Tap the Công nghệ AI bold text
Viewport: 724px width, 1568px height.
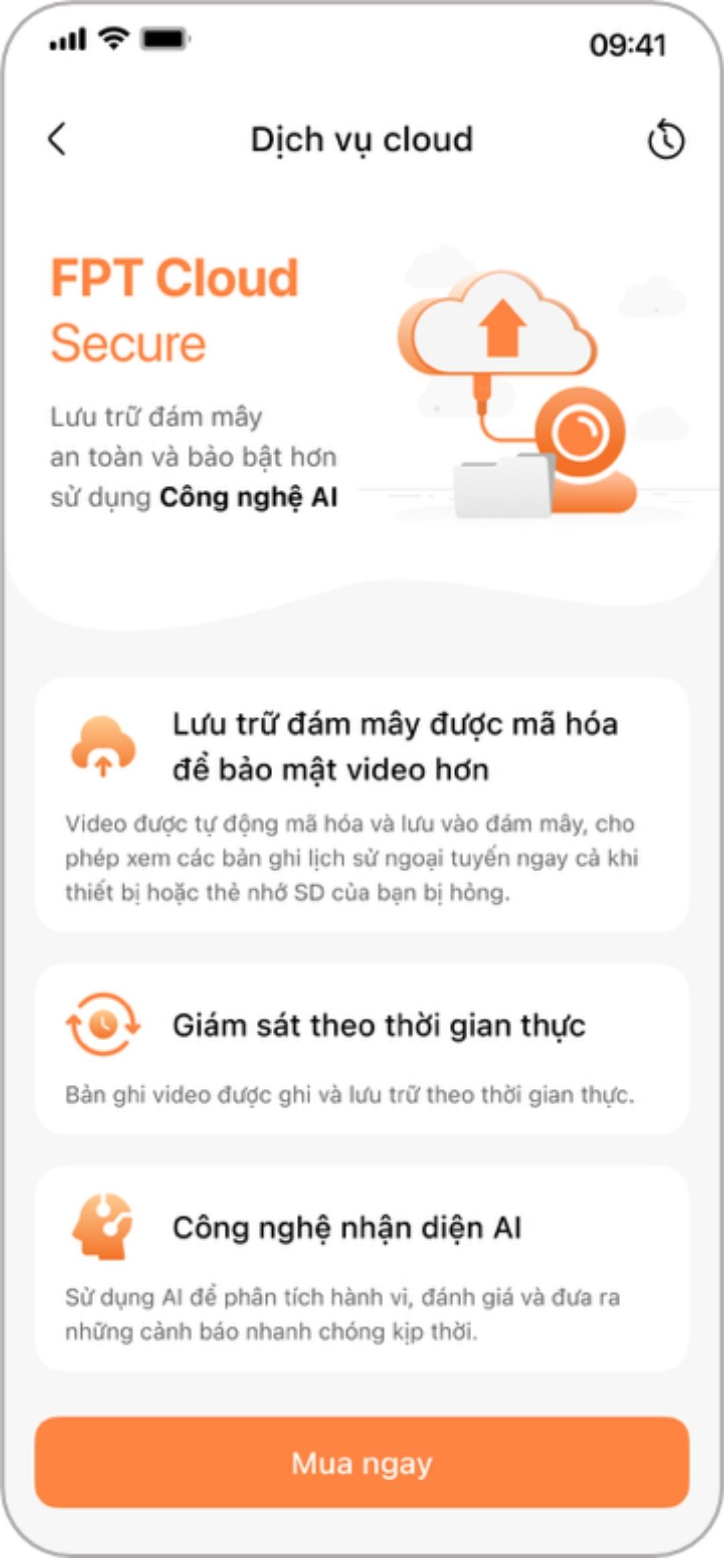click(250, 496)
